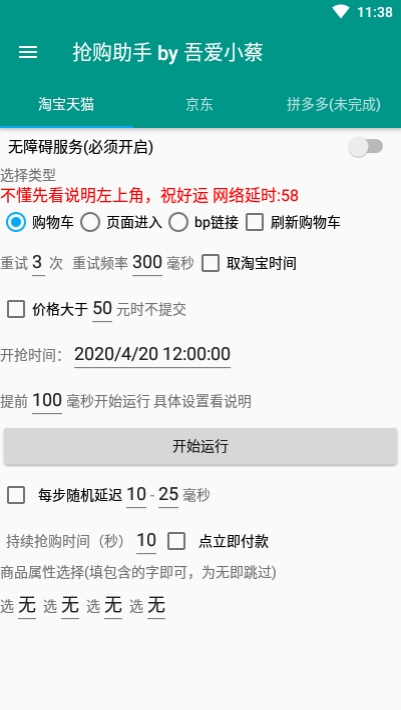The image size is (401, 710).
Task: Edit the 重试 count field showing 3
Action: point(38,263)
